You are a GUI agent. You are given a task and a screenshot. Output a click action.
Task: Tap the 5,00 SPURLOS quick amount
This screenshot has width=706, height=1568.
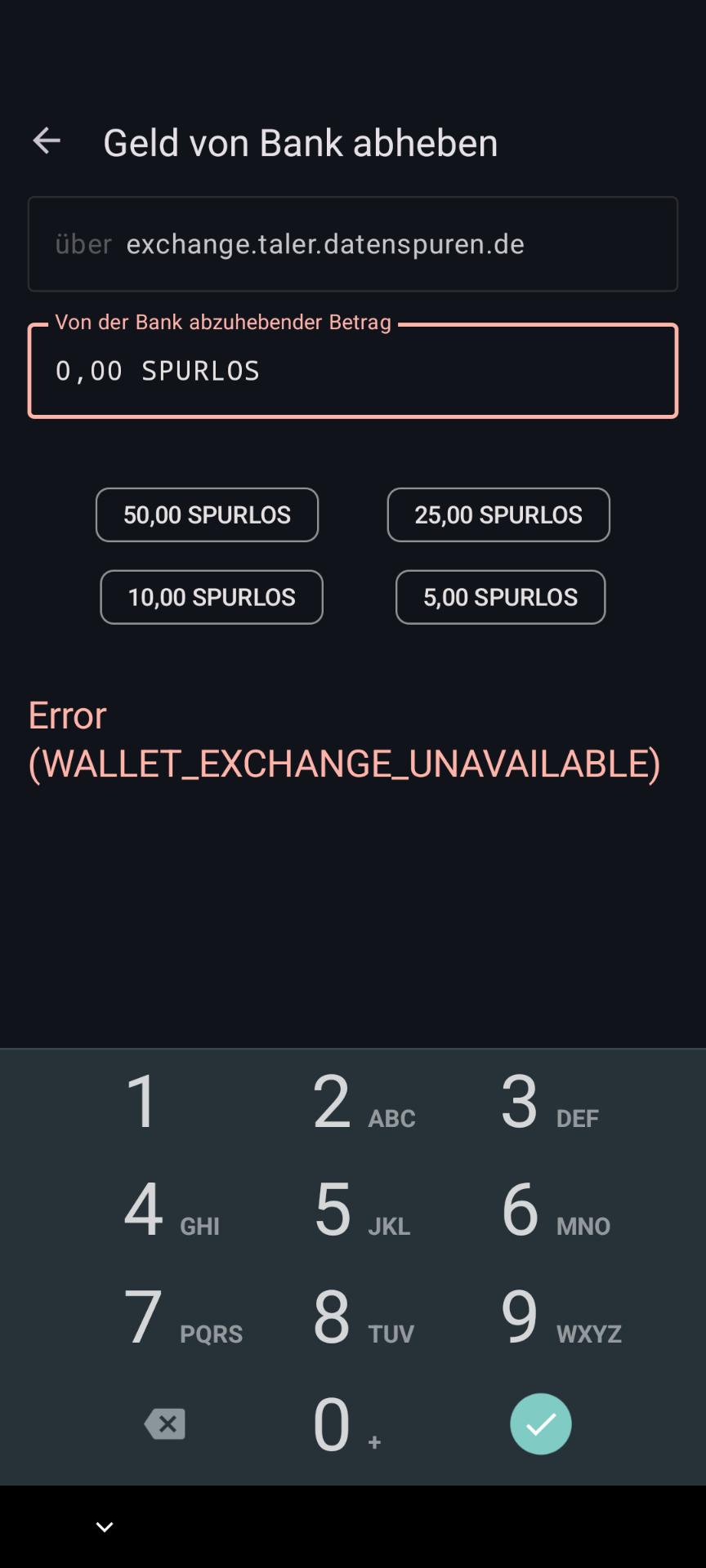(x=500, y=598)
